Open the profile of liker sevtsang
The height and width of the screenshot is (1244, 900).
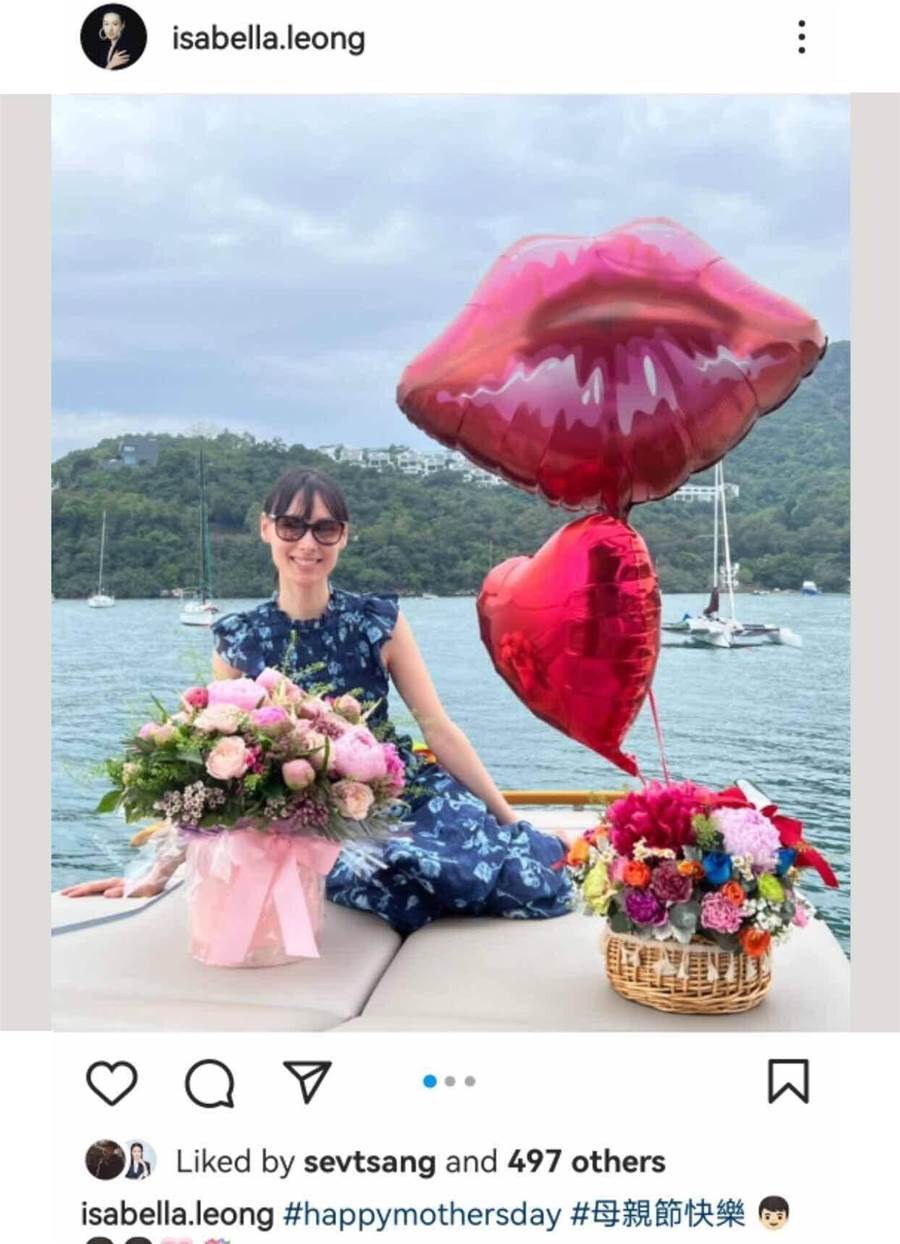point(369,1162)
